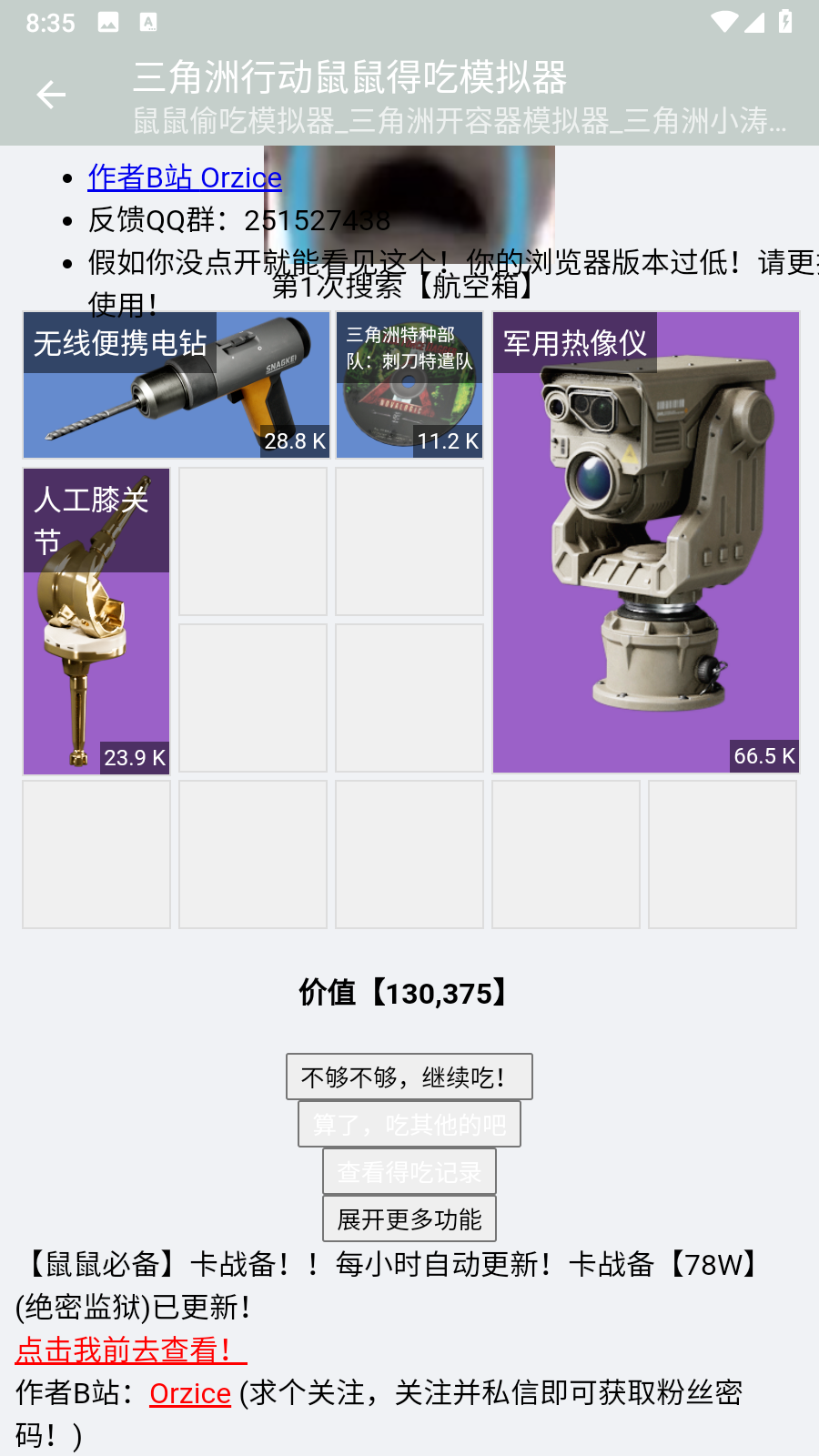The height and width of the screenshot is (1456, 819).
Task: Expand more functions via 展开更多功能
Action: [409, 1218]
